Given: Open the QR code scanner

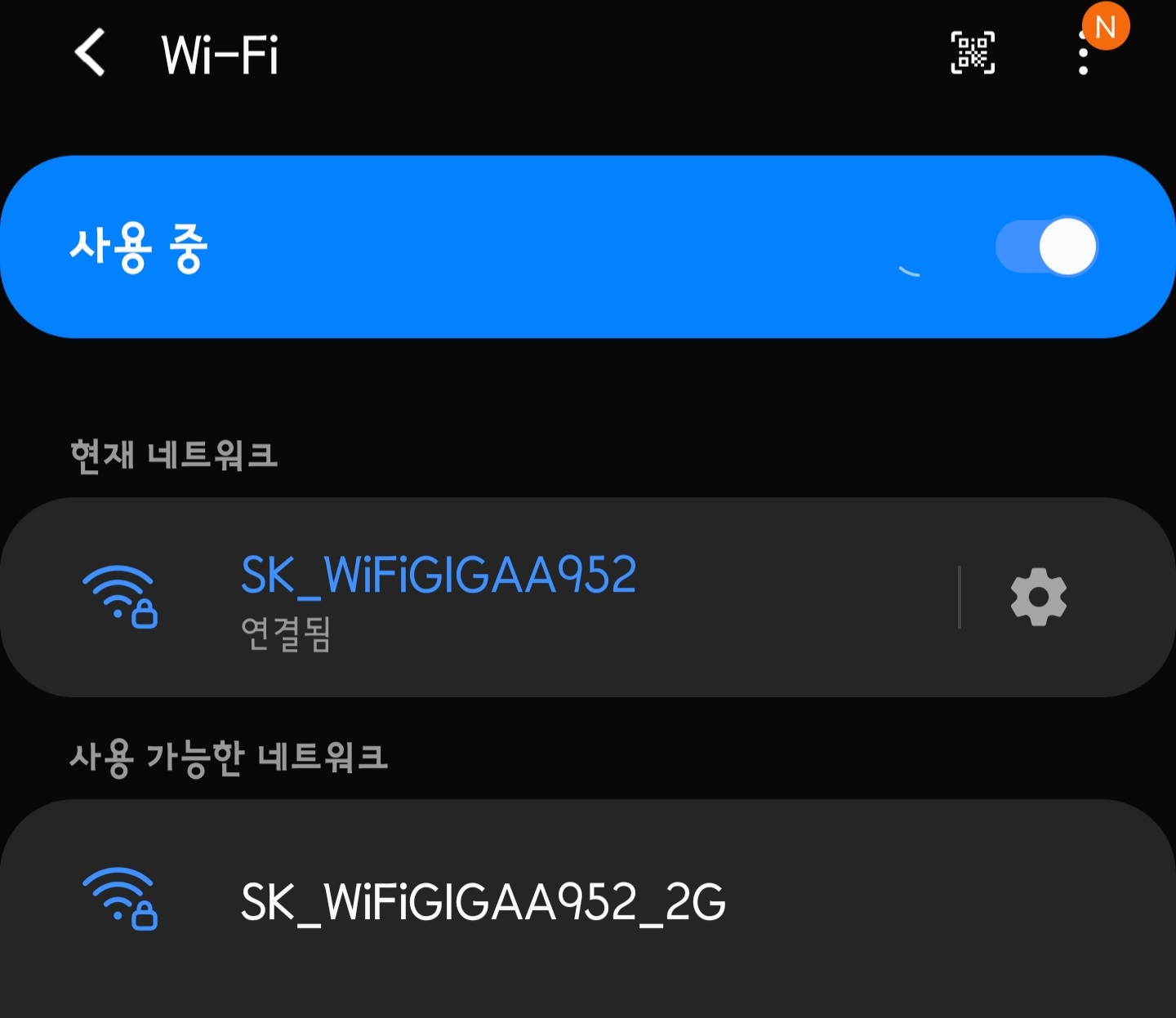Looking at the screenshot, I should (x=973, y=53).
